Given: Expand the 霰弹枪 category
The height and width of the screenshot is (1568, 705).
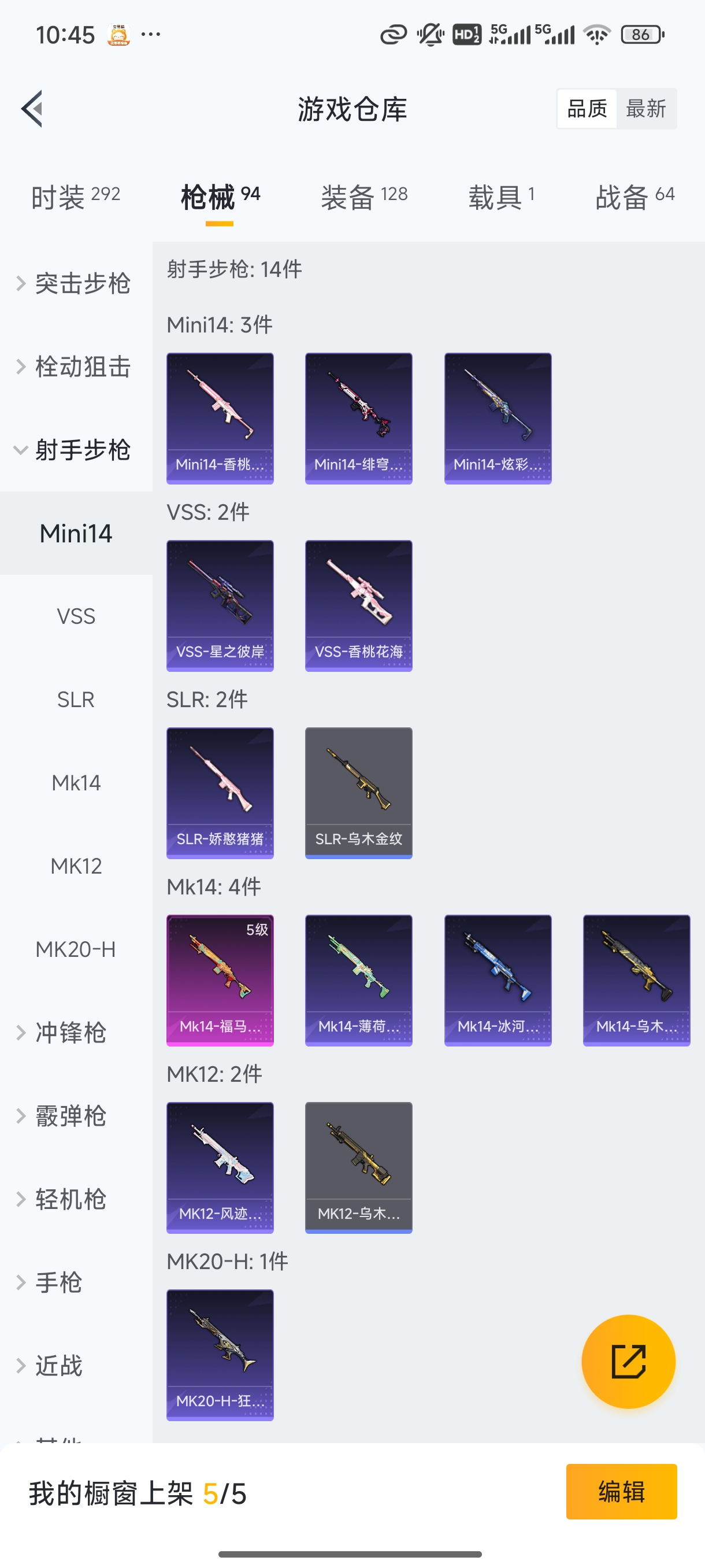Looking at the screenshot, I should pos(70,1116).
